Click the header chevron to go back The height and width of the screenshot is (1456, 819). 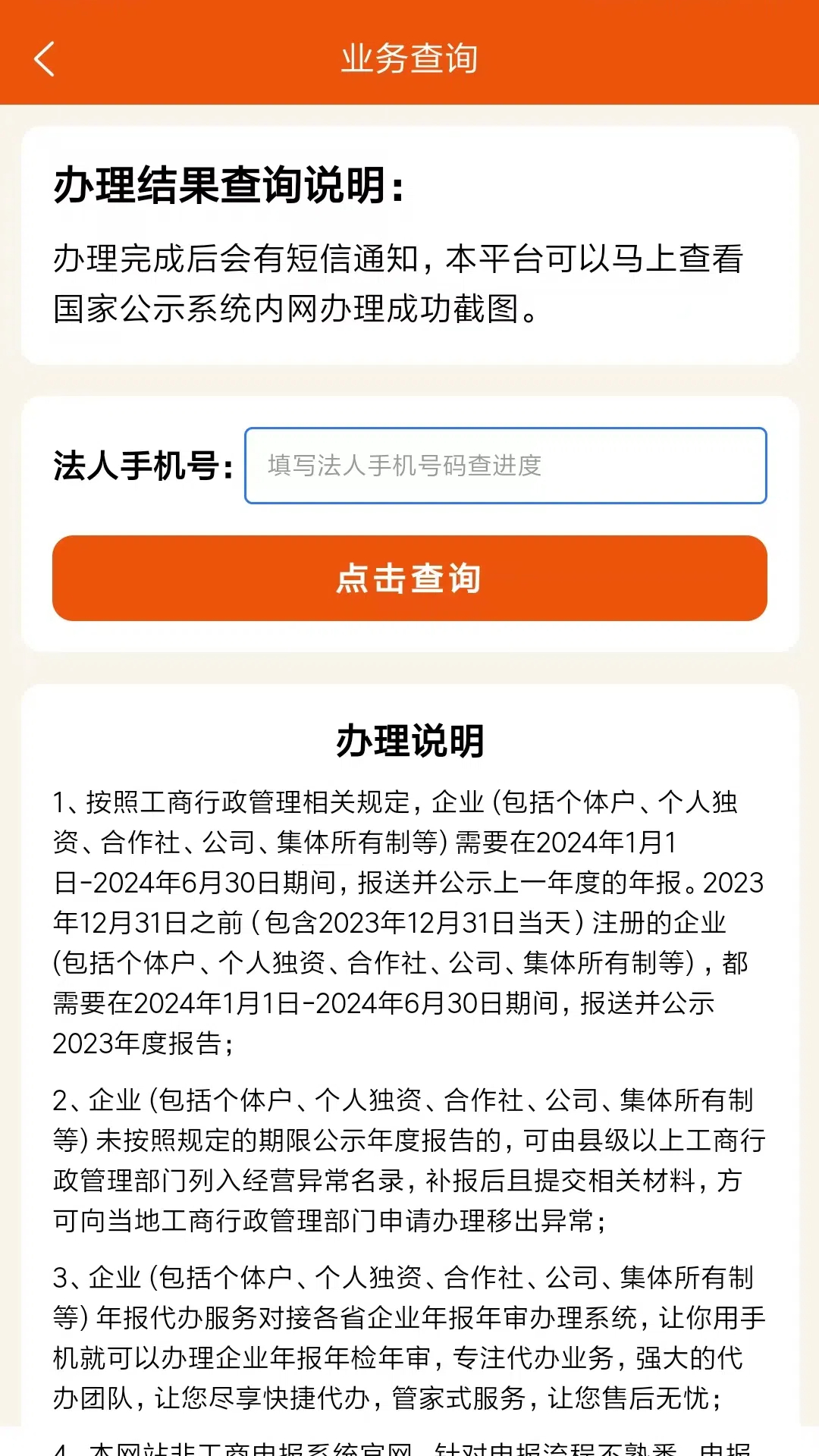click(45, 58)
